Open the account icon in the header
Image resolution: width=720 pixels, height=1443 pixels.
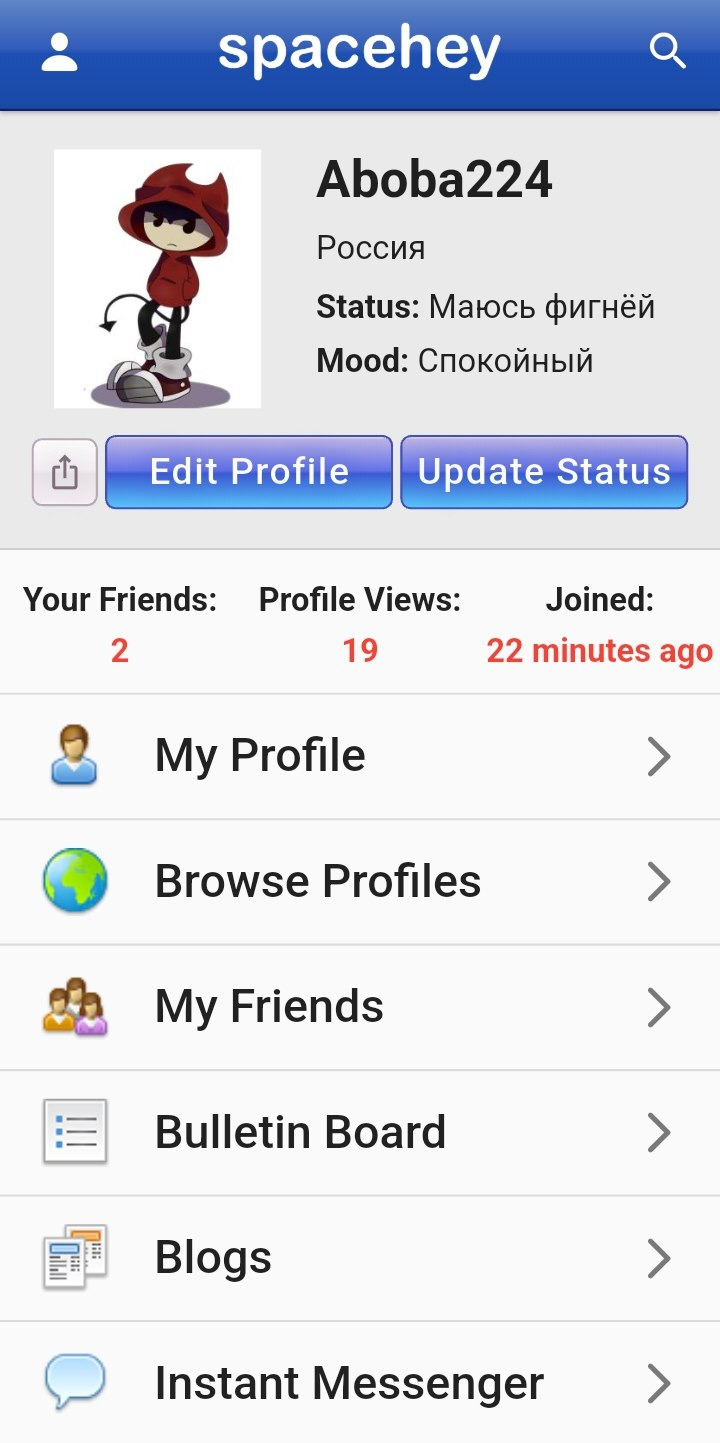point(59,52)
